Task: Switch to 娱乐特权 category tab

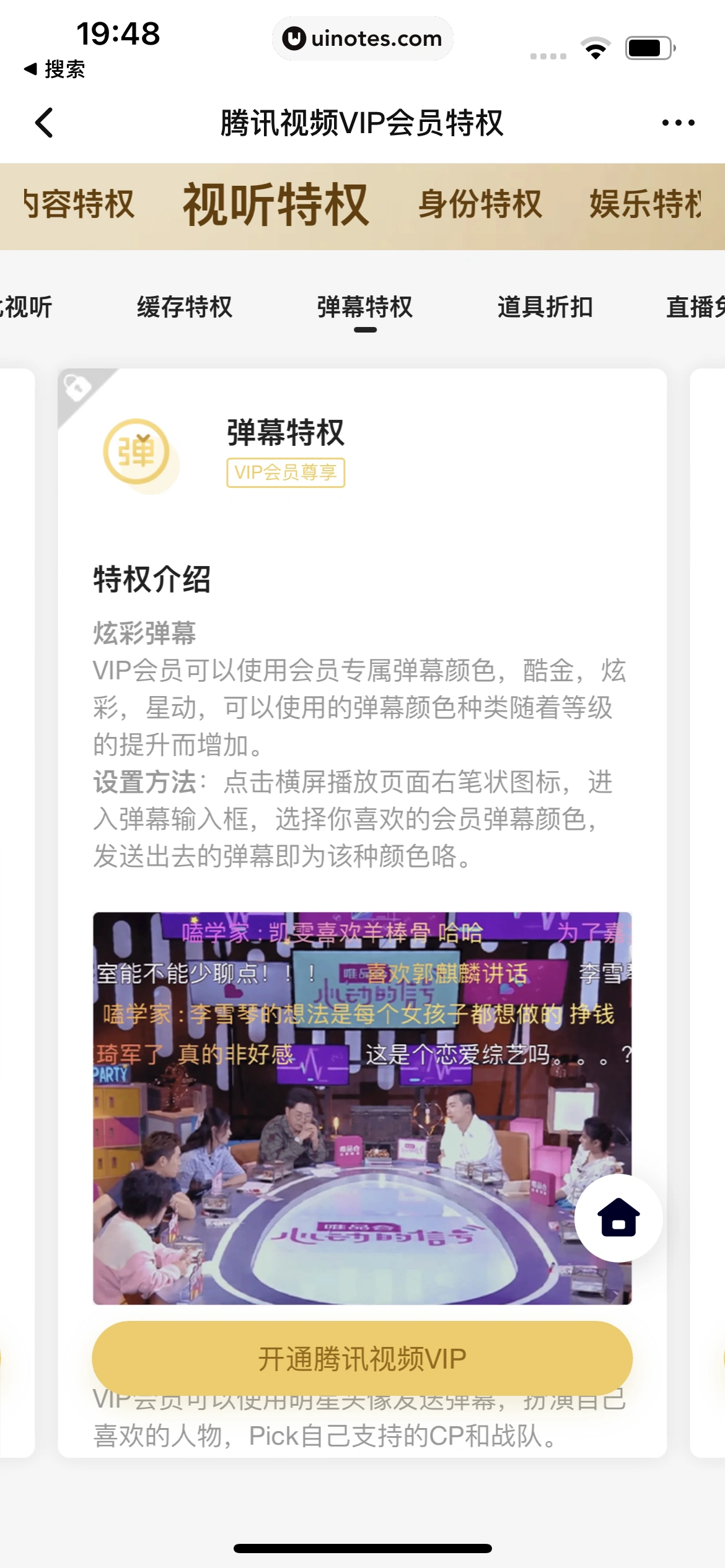Action: coord(646,205)
